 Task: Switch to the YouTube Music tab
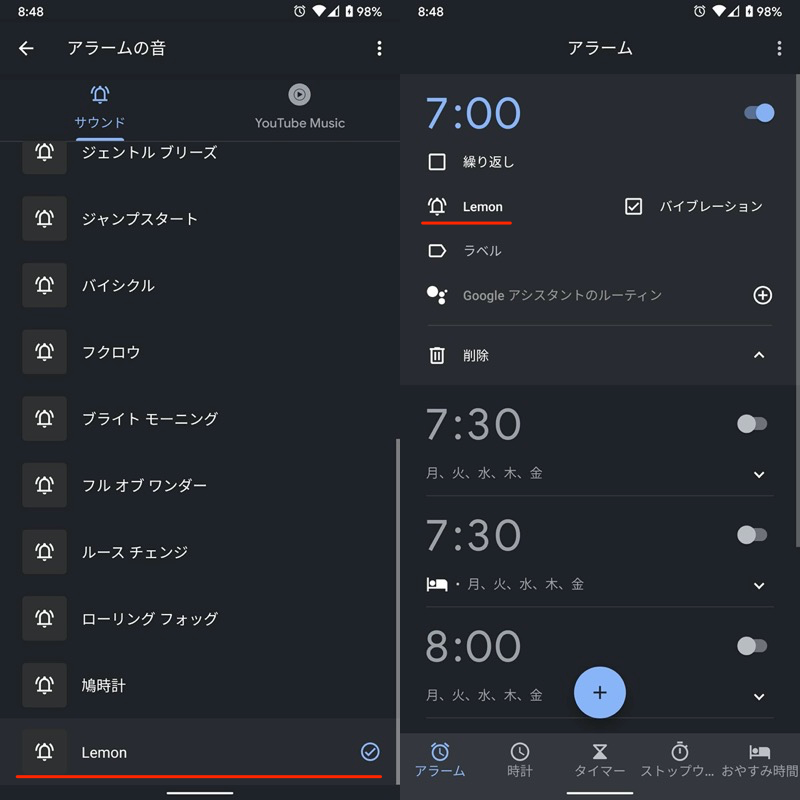(299, 106)
